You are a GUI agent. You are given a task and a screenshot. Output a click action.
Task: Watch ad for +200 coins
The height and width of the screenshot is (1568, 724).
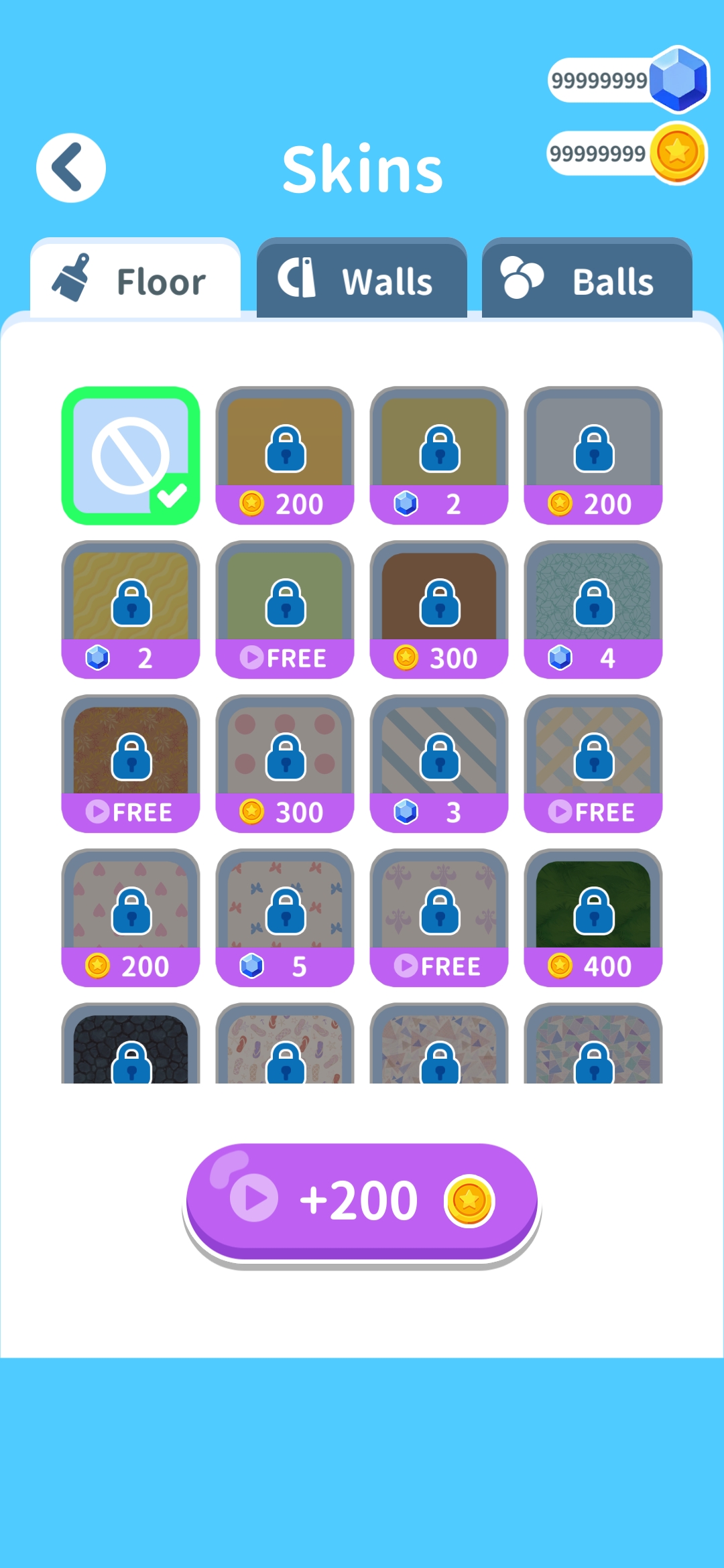pyautogui.click(x=361, y=1200)
